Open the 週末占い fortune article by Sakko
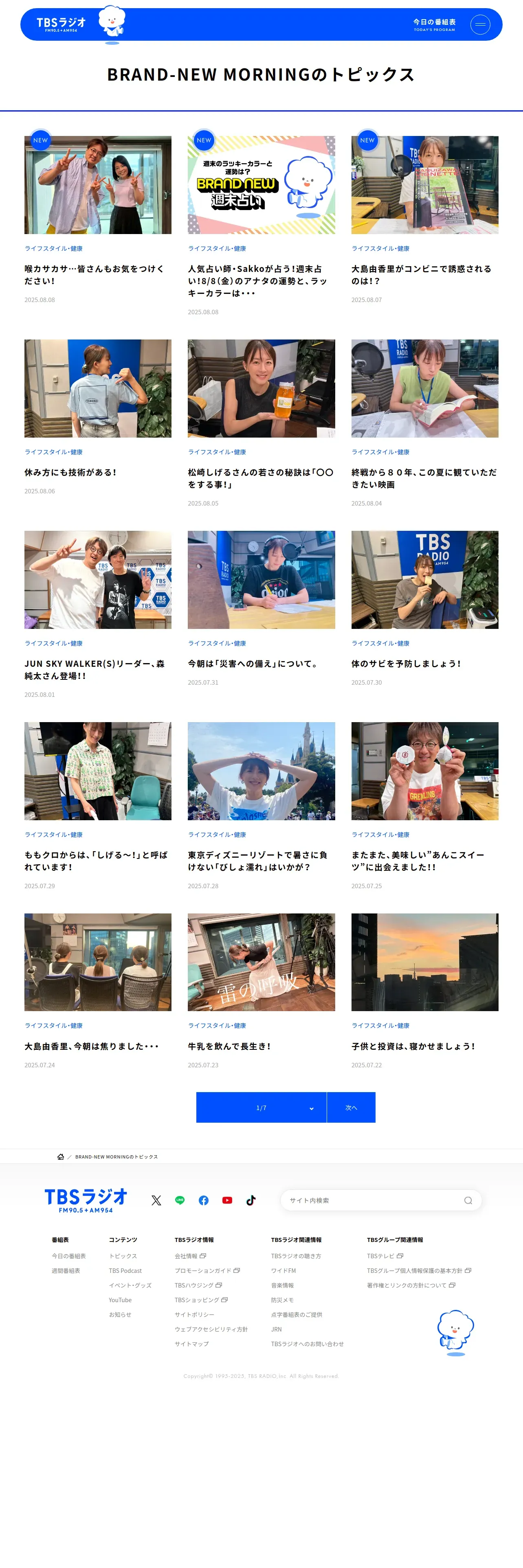Screen dimensions: 523x1568 (258, 280)
